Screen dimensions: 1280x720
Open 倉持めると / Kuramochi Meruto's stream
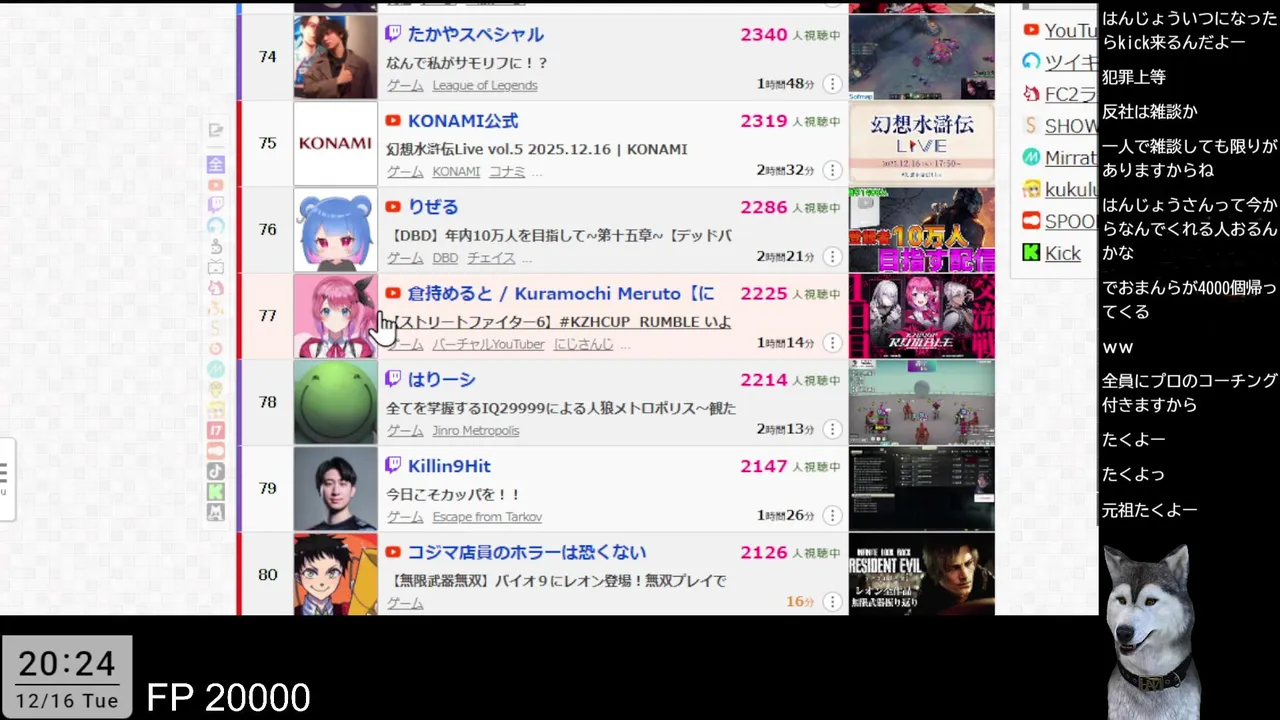[560, 293]
